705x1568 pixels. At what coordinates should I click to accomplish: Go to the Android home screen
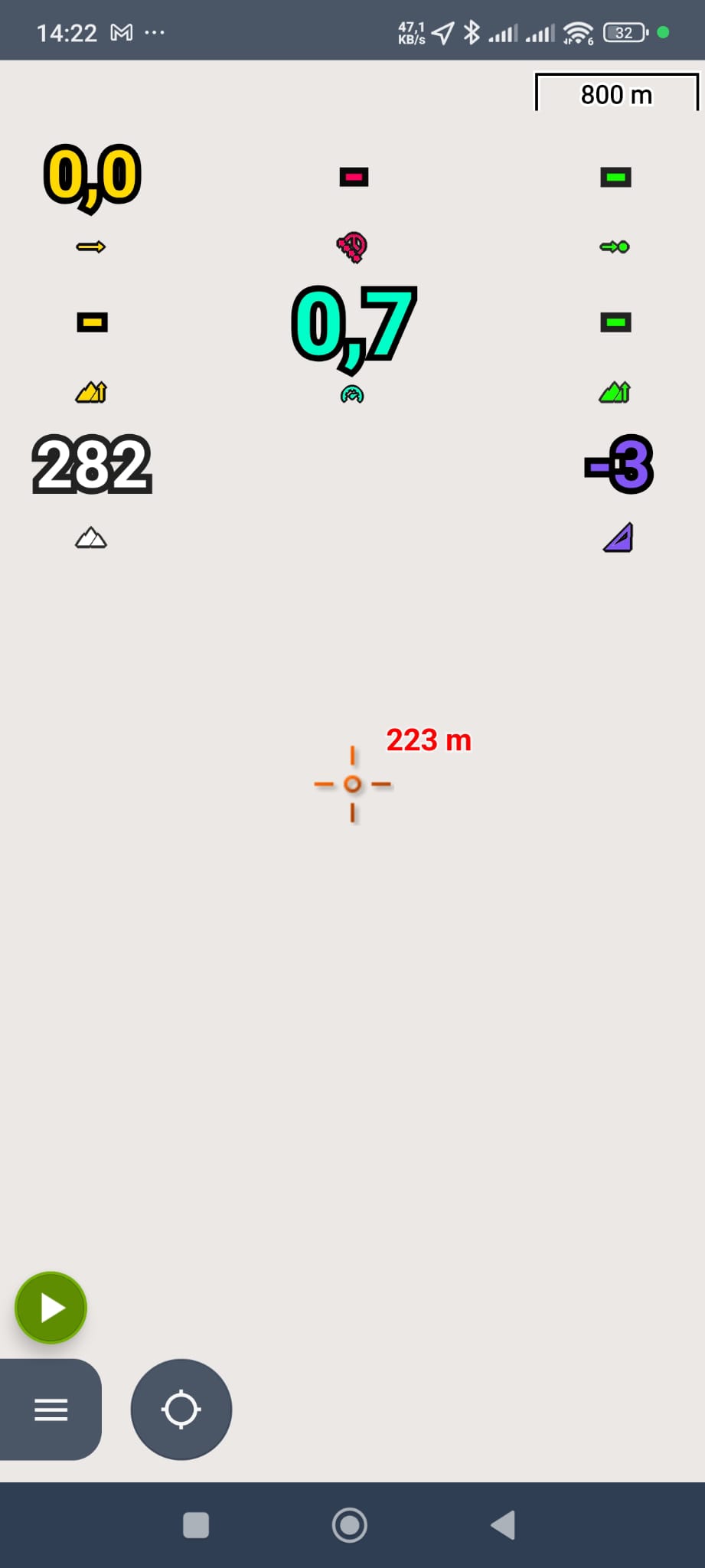350,1525
